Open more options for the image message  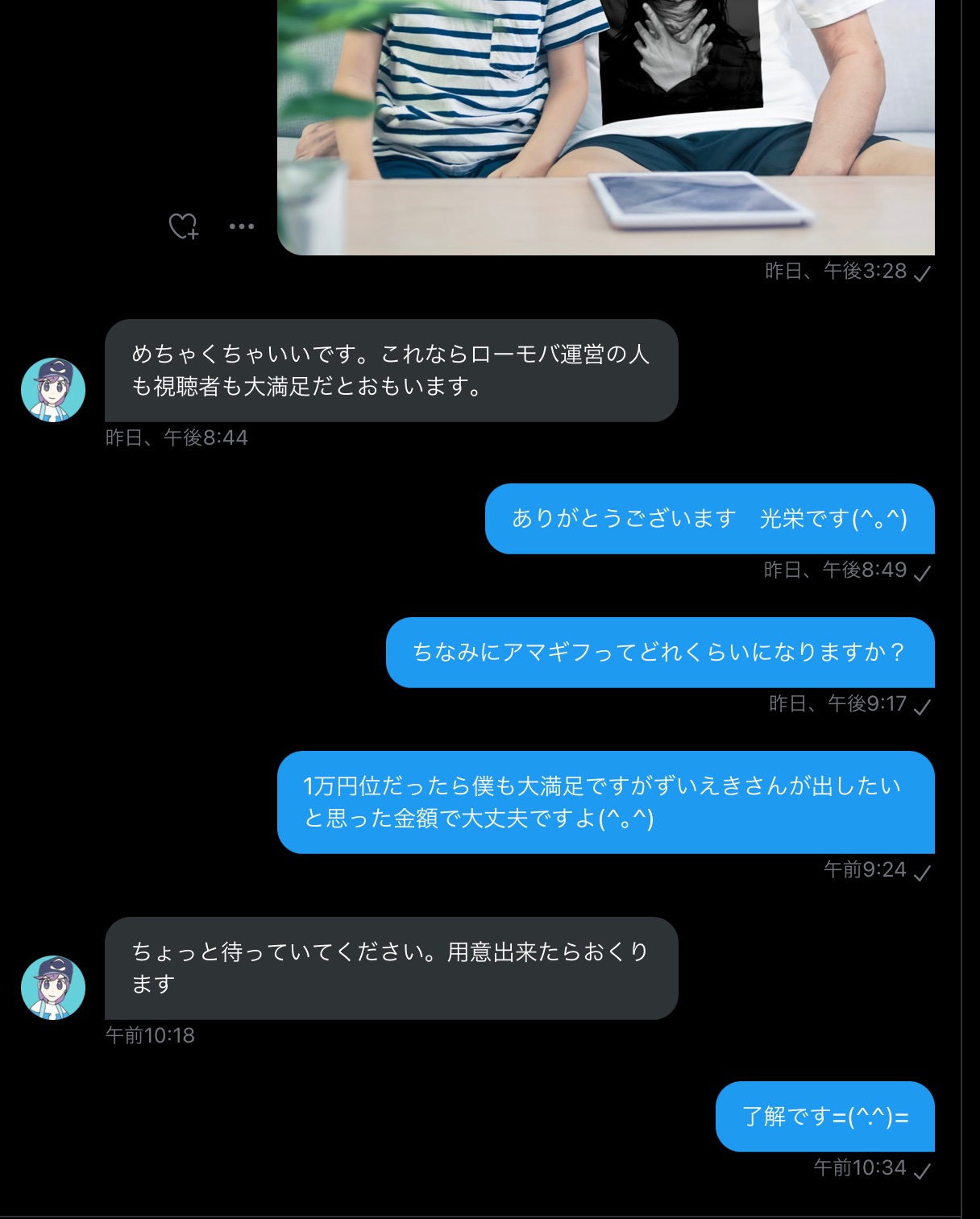pos(242,227)
